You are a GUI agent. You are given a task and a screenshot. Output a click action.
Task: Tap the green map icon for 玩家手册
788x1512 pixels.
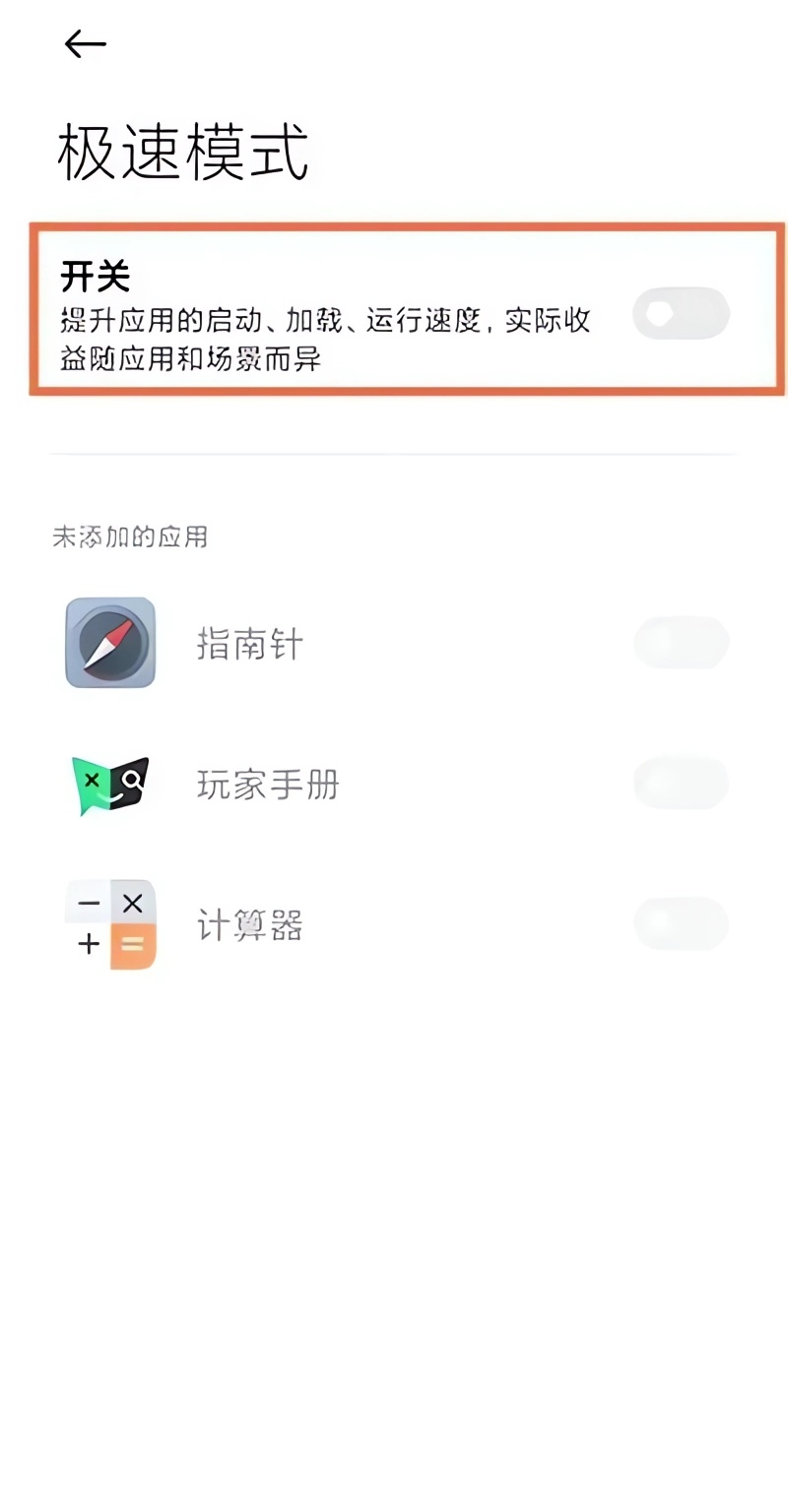pos(108,783)
